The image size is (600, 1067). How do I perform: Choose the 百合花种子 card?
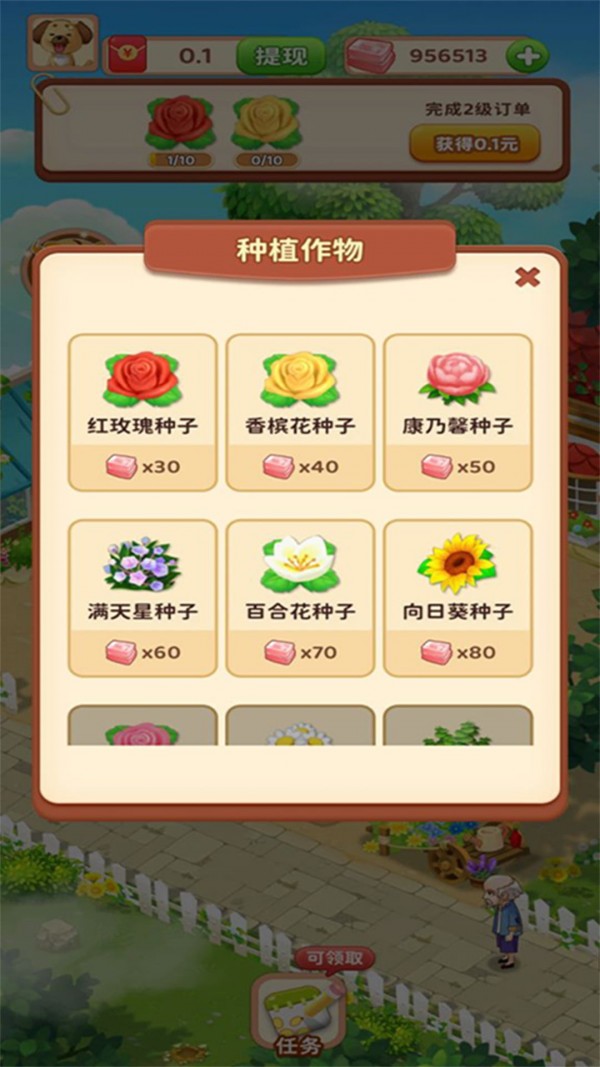(x=300, y=597)
